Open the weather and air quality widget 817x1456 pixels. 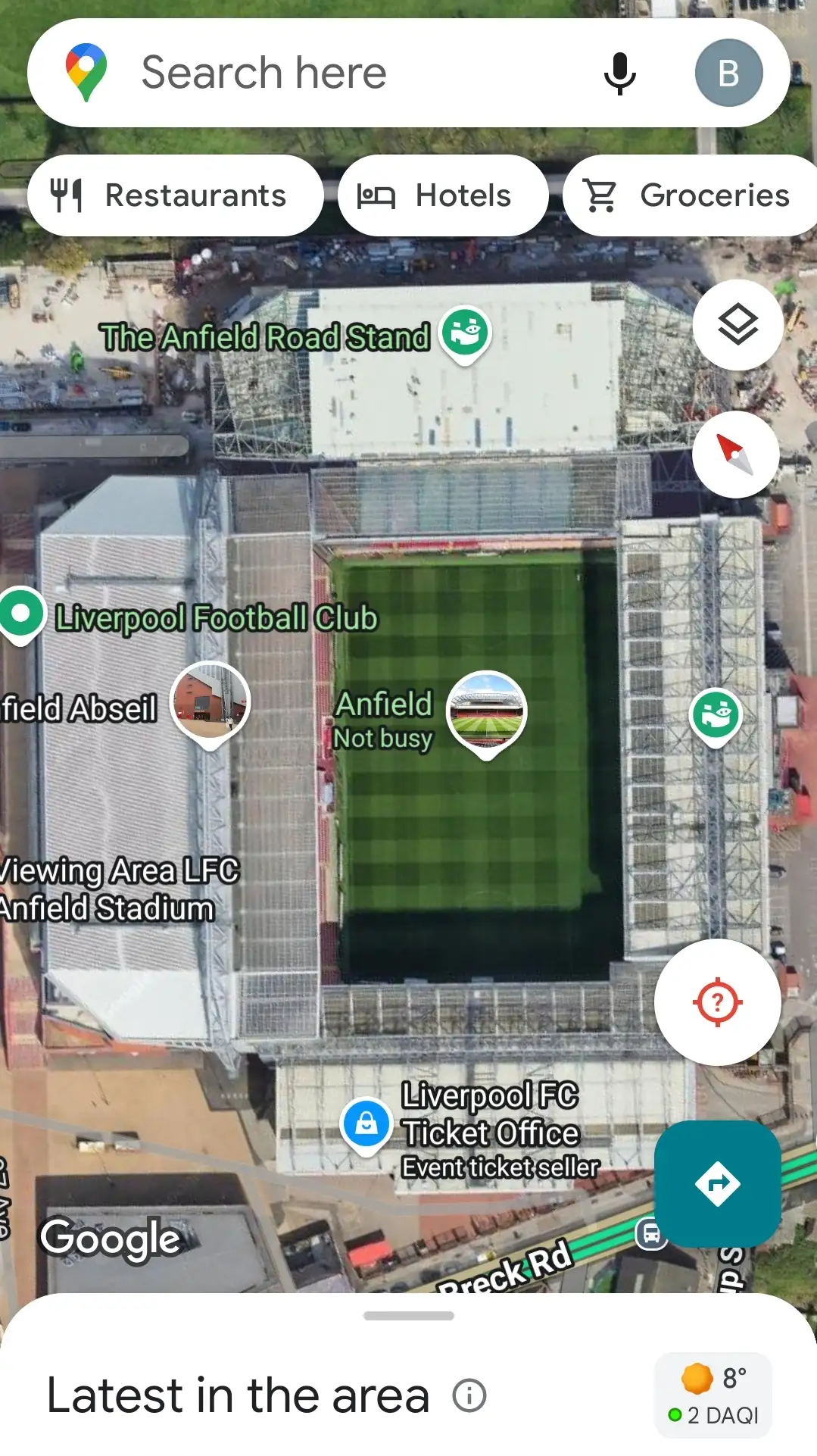tap(713, 1395)
